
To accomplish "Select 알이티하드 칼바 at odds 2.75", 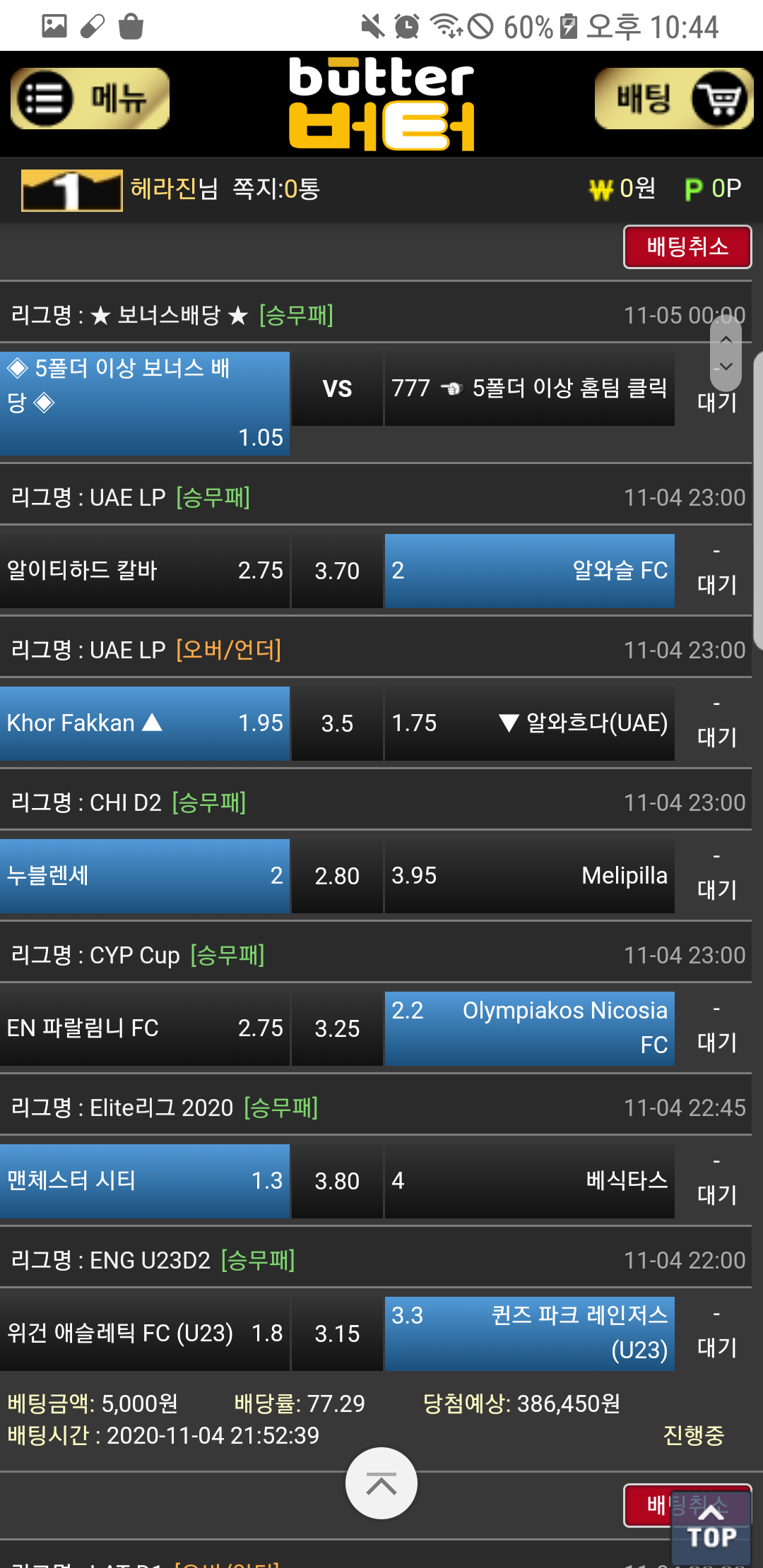I will coord(145,571).
